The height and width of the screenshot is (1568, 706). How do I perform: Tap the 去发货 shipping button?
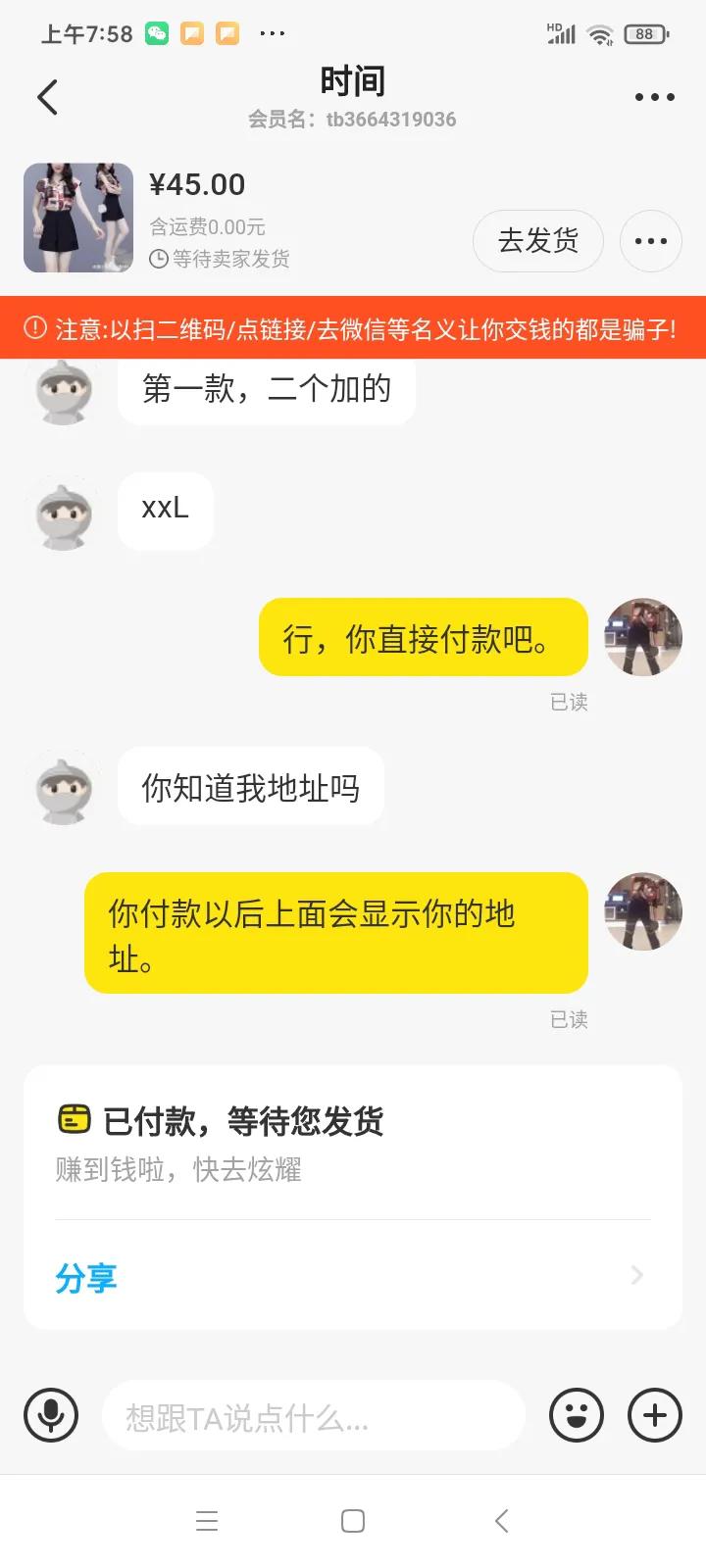point(537,241)
